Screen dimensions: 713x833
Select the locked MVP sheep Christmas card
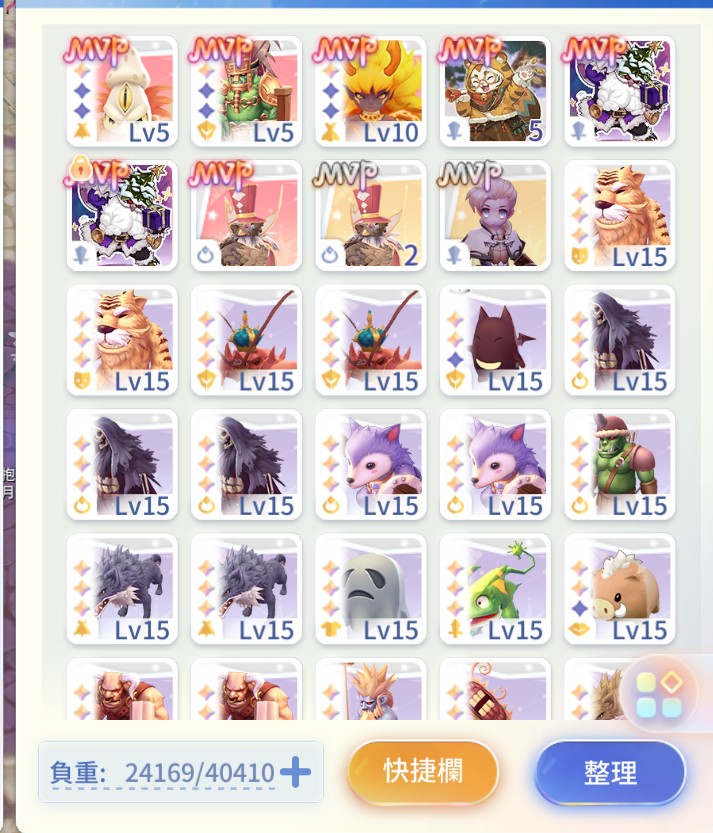(122, 216)
